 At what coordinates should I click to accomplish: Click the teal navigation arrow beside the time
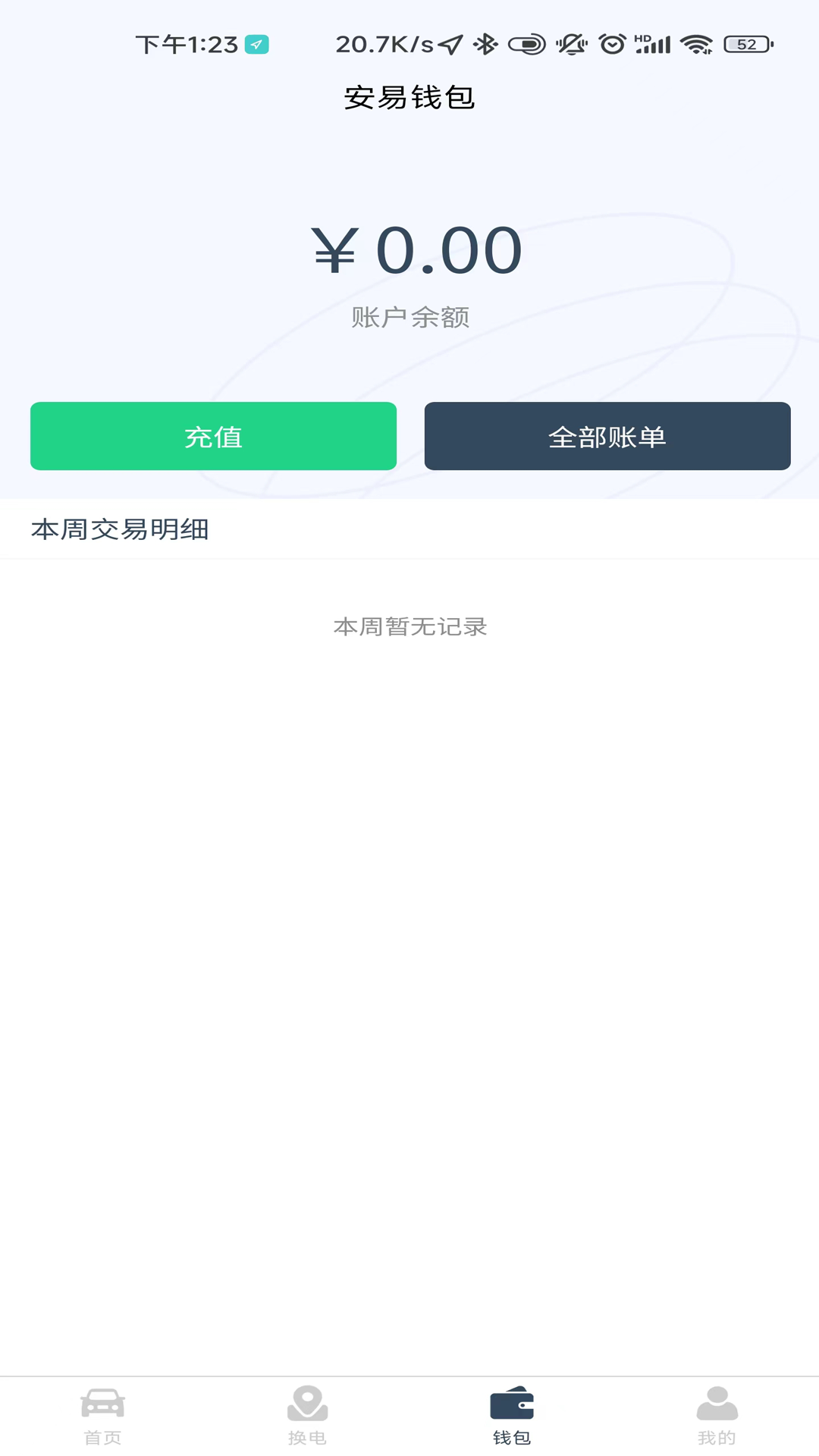pos(257,44)
